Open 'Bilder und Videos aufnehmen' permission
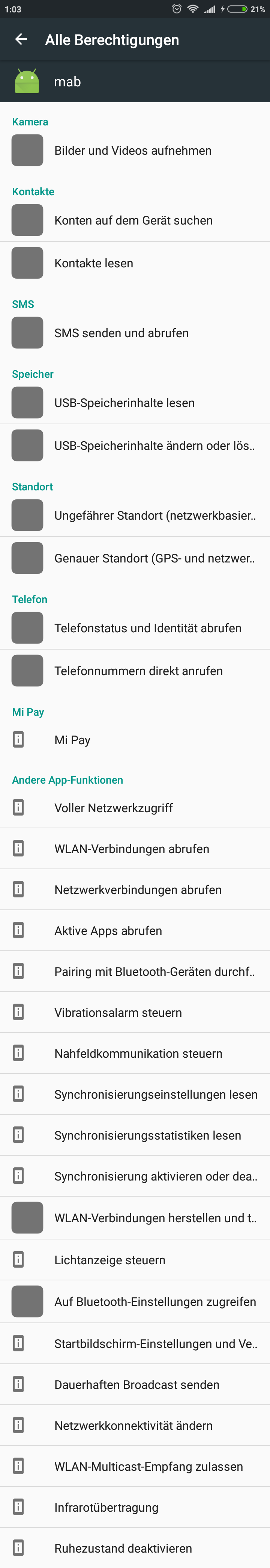 tap(133, 150)
